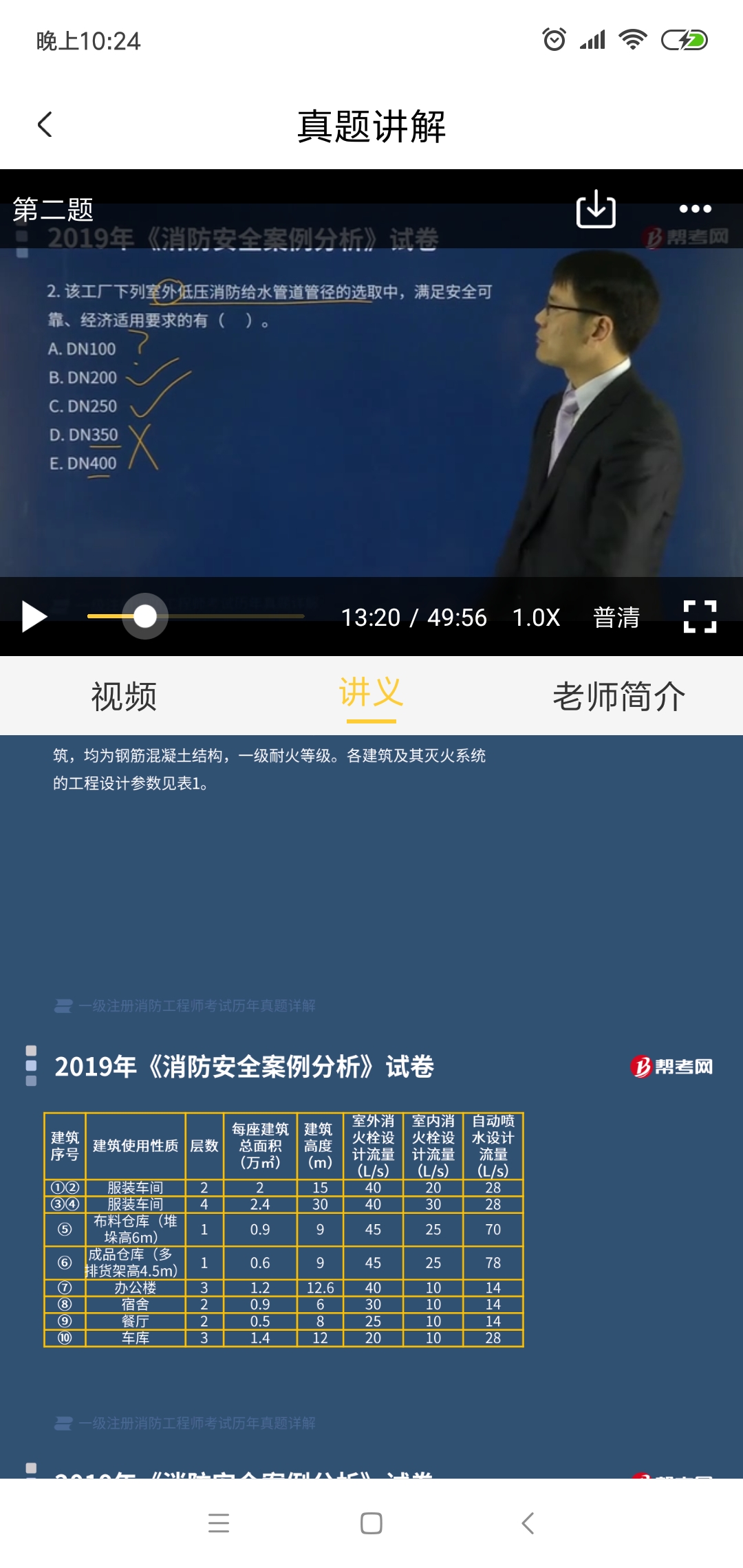Open the 老师简介 tab
743x1568 pixels.
point(618,696)
